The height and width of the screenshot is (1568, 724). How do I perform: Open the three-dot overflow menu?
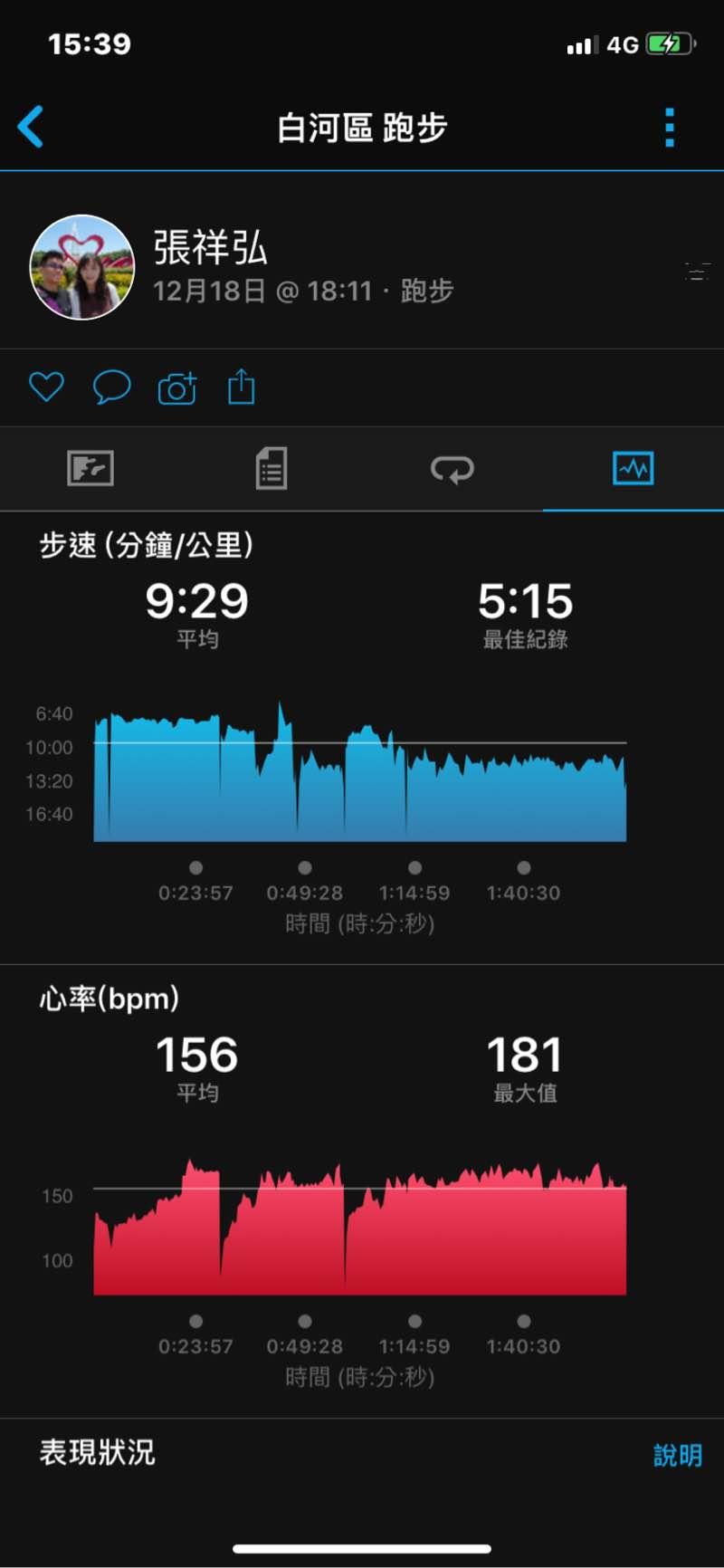(670, 128)
